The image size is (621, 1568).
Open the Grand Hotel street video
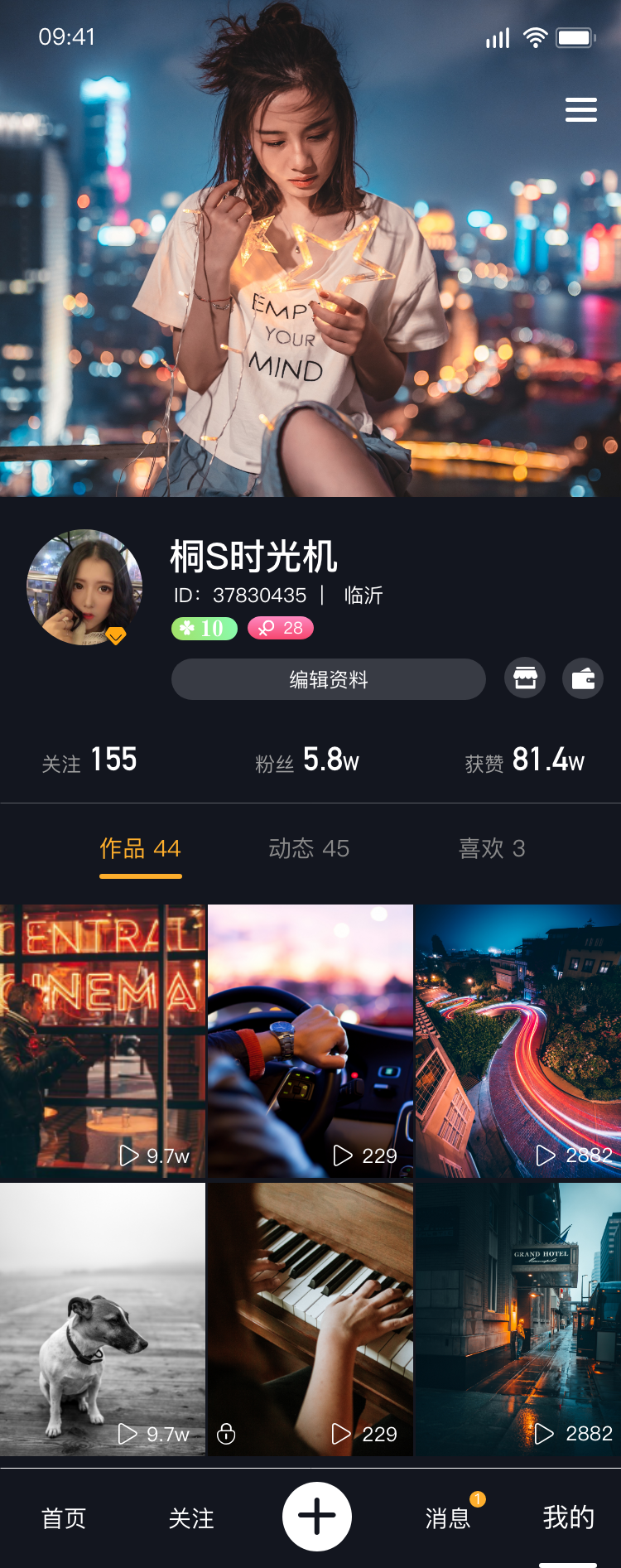coord(517,1319)
